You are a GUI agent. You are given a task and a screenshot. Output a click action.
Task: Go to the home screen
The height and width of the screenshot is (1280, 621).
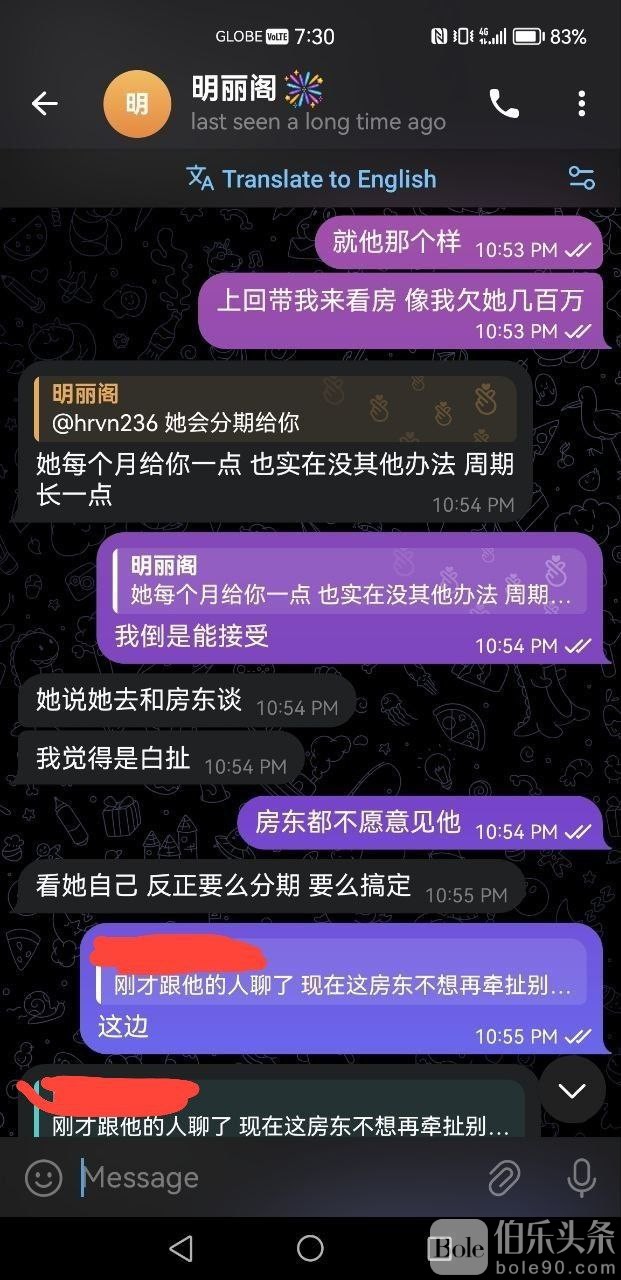(311, 1247)
